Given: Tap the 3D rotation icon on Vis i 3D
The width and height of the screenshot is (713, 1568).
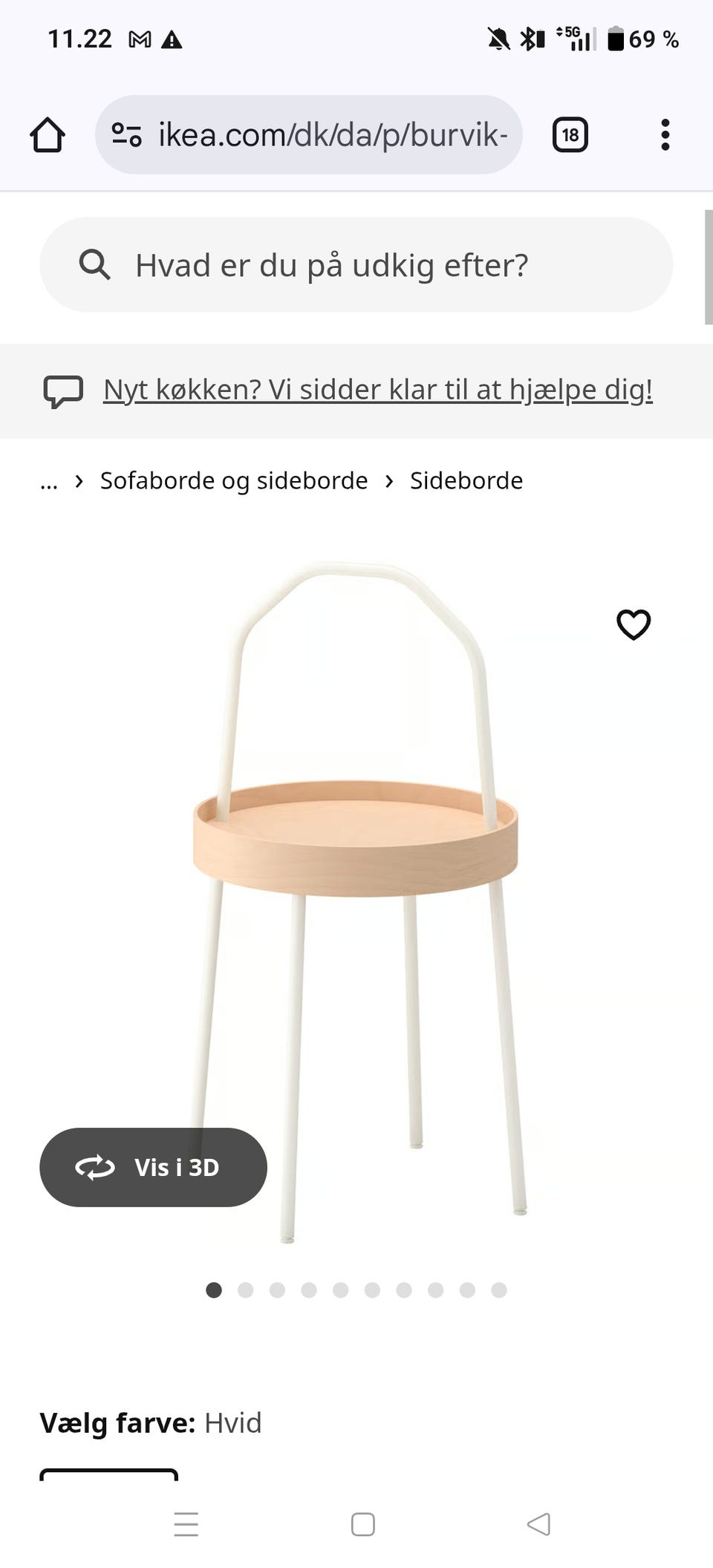Looking at the screenshot, I should tap(95, 1167).
